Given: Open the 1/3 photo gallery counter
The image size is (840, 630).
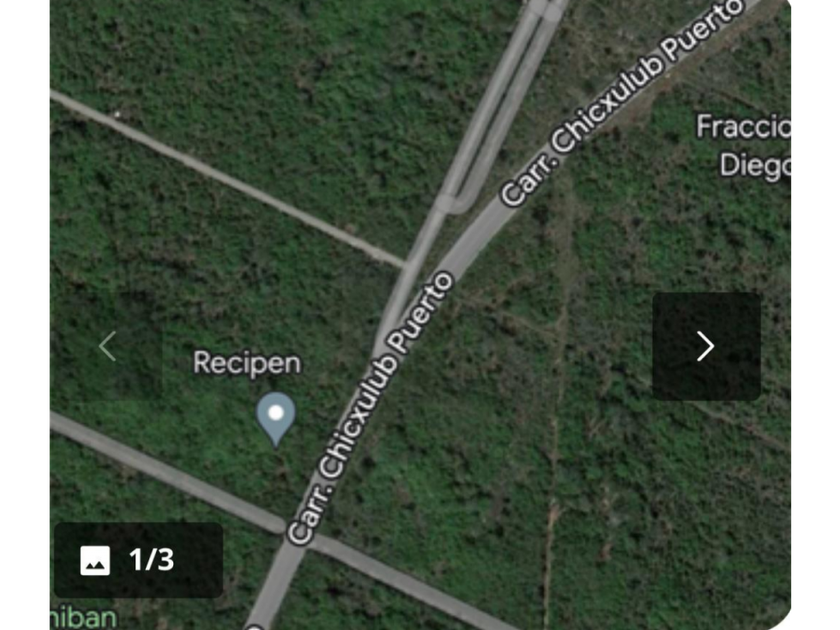Looking at the screenshot, I should (138, 560).
